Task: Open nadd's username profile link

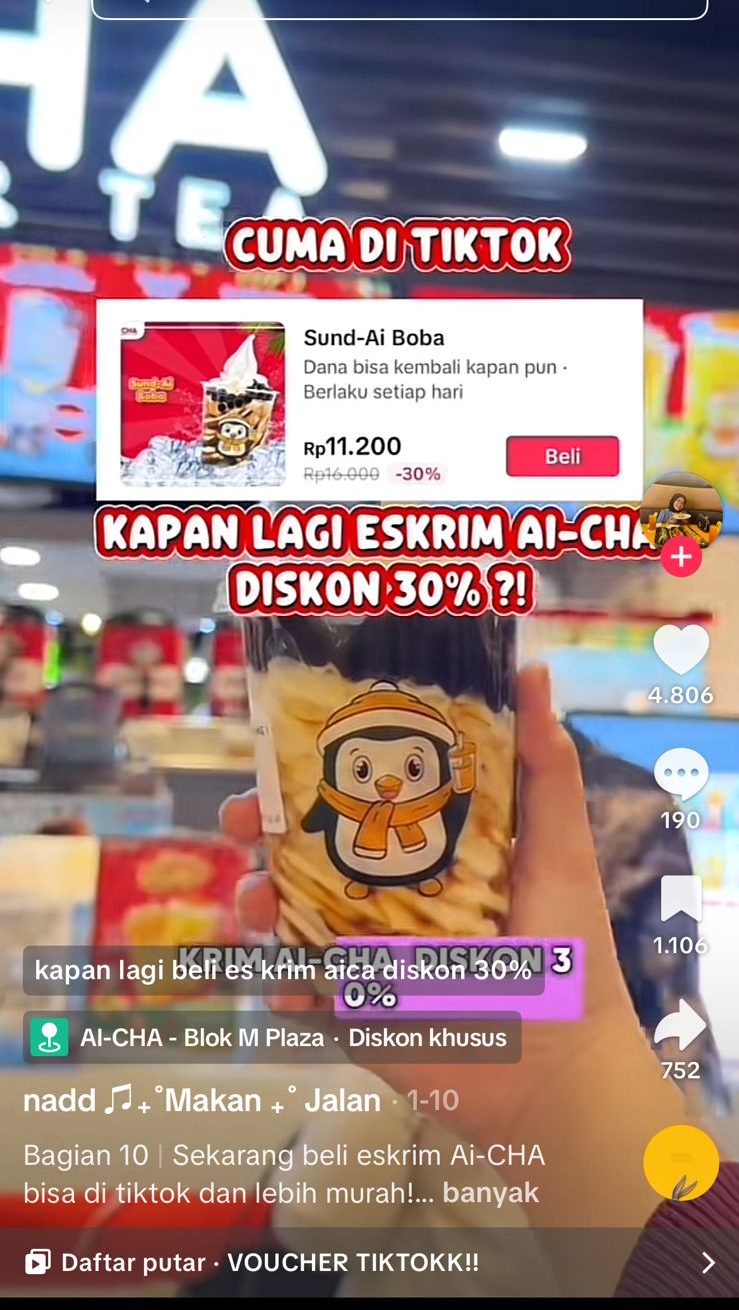Action: [x=201, y=1101]
